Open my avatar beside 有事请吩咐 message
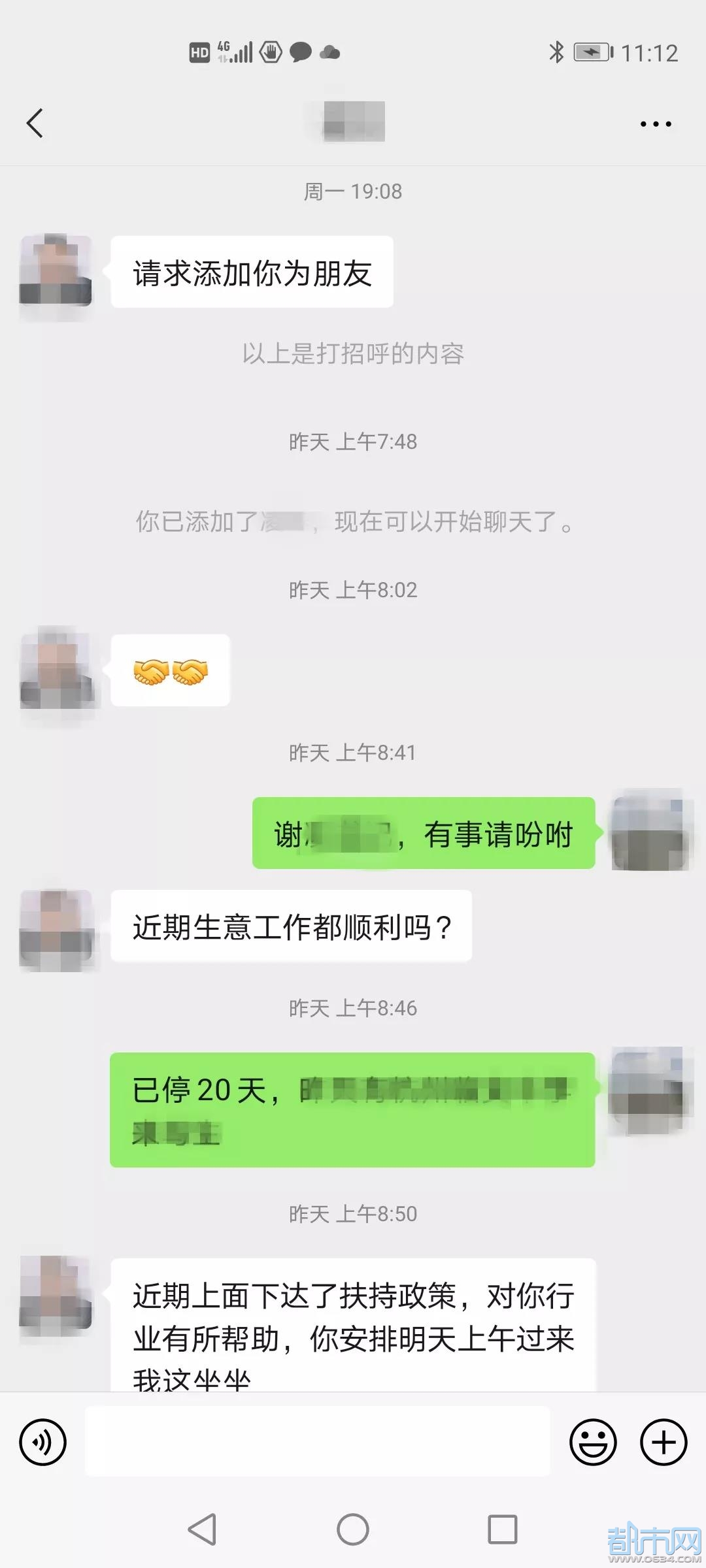This screenshot has width=706, height=1568. (x=648, y=831)
